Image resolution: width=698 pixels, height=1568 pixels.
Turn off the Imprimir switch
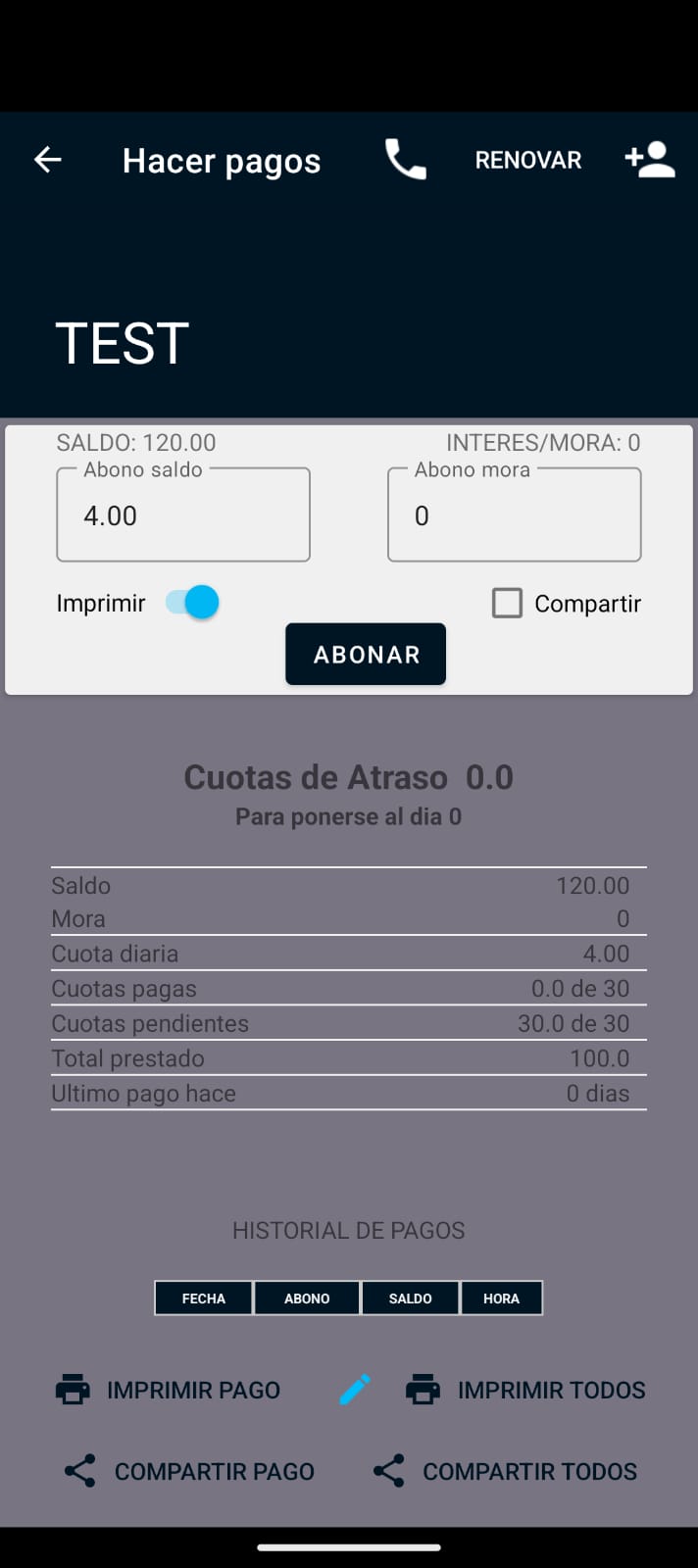[x=192, y=602]
